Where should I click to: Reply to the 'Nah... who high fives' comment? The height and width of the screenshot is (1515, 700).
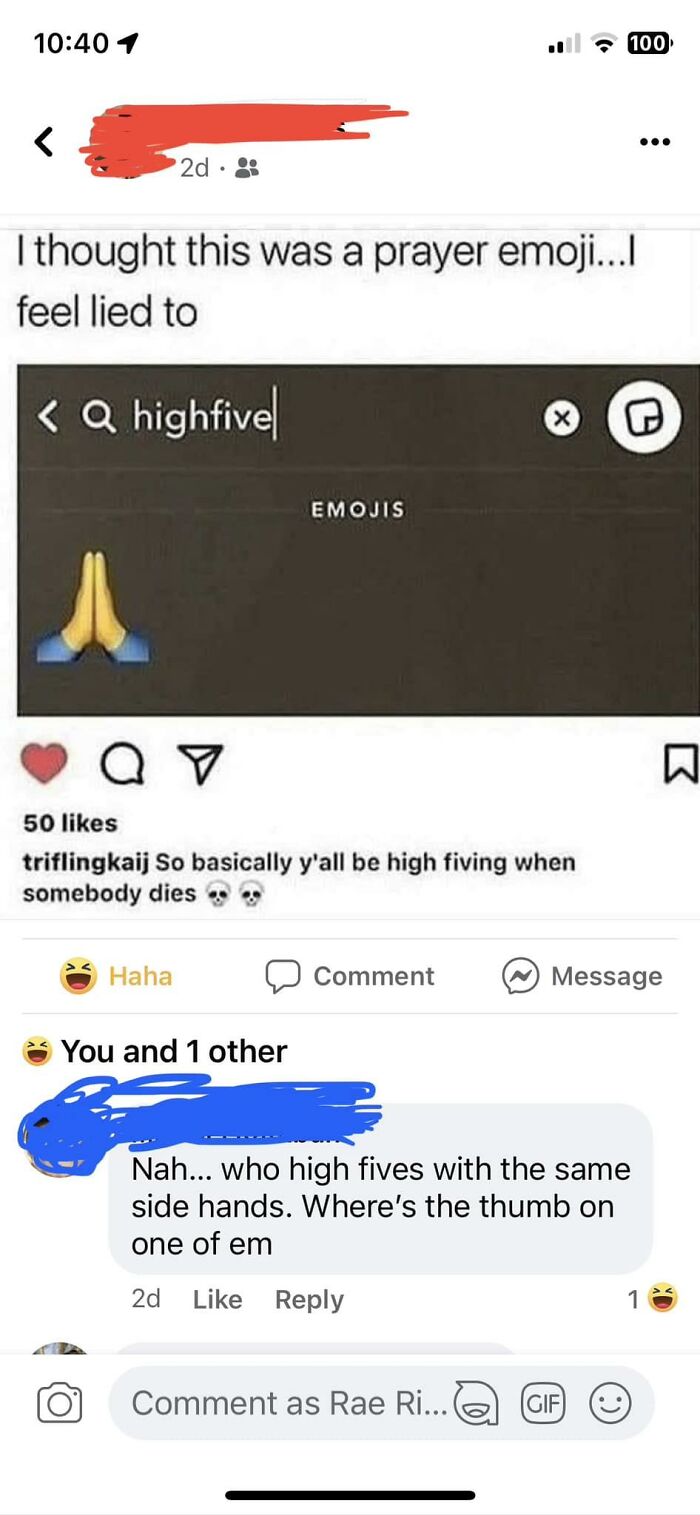click(x=309, y=1299)
